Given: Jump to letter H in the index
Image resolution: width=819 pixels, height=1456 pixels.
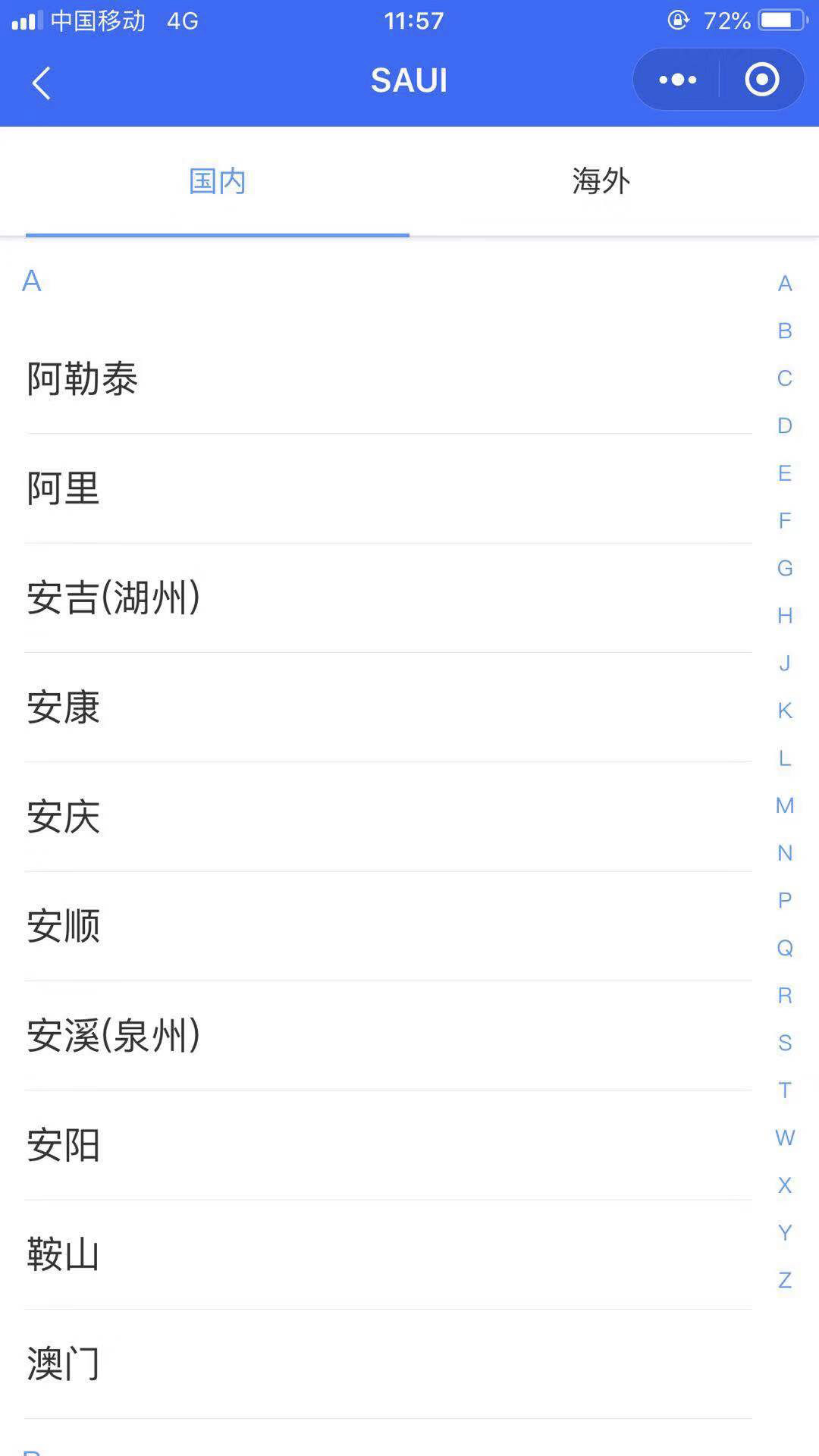Looking at the screenshot, I should (x=785, y=615).
